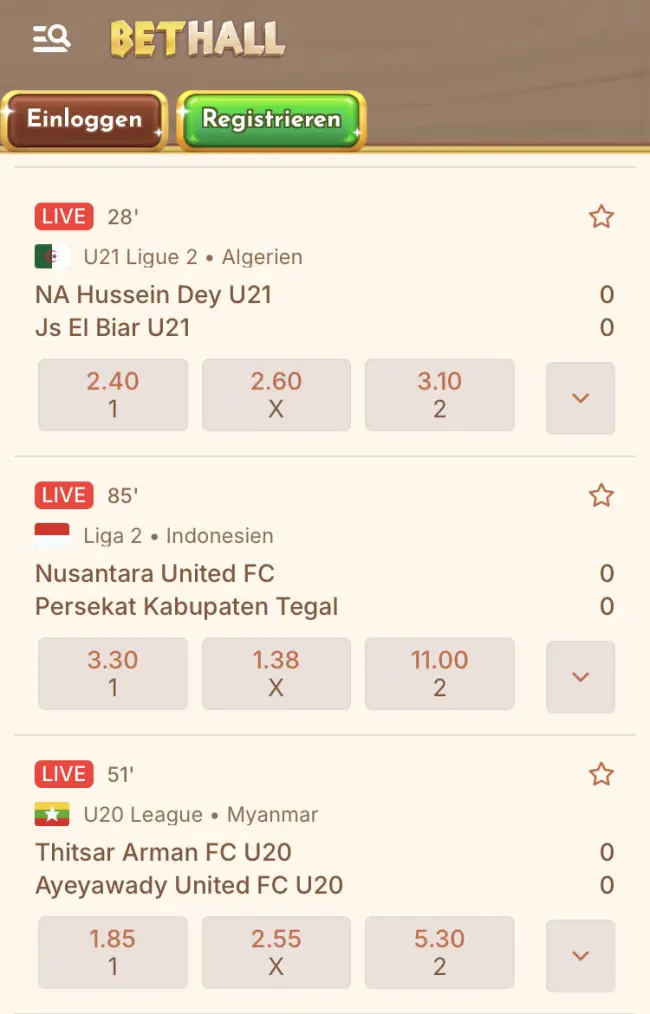Select odds 2.40 for NA Hussein Dey U21
The height and width of the screenshot is (1014, 650).
tap(113, 395)
